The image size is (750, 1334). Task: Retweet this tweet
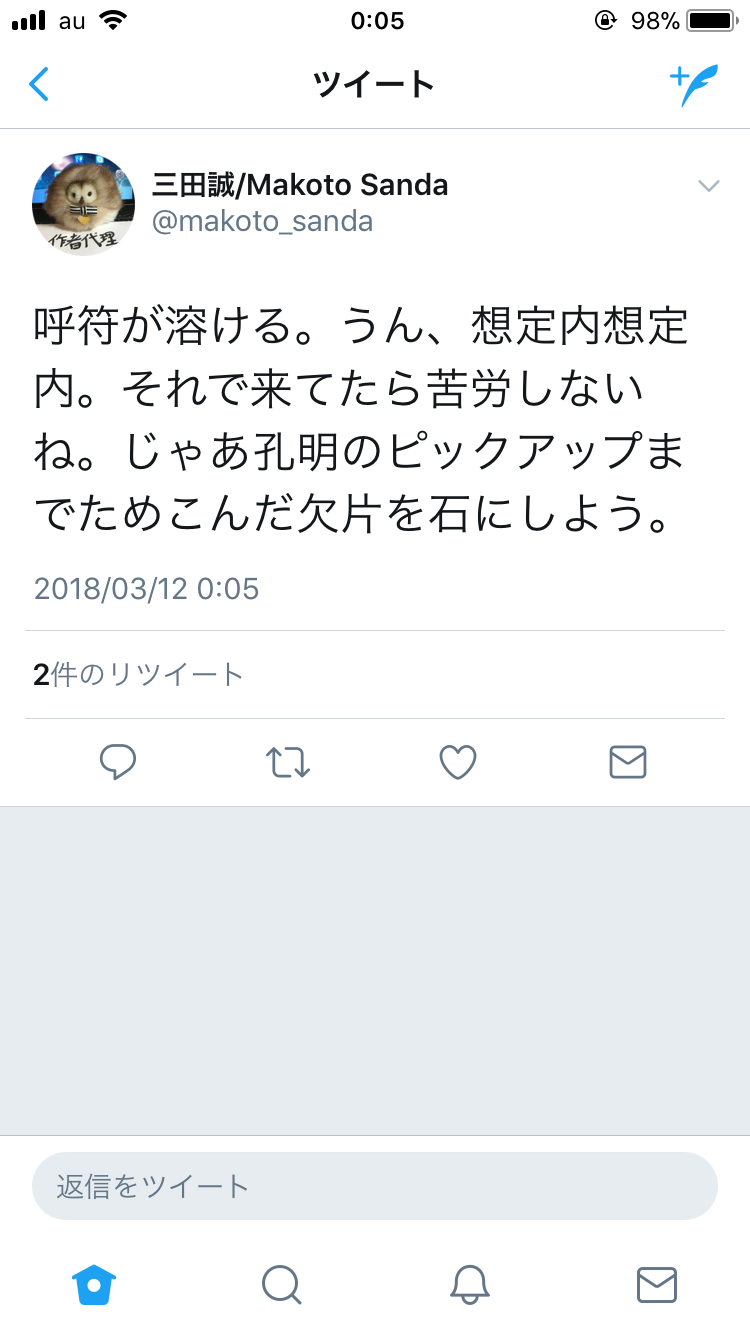[288, 763]
